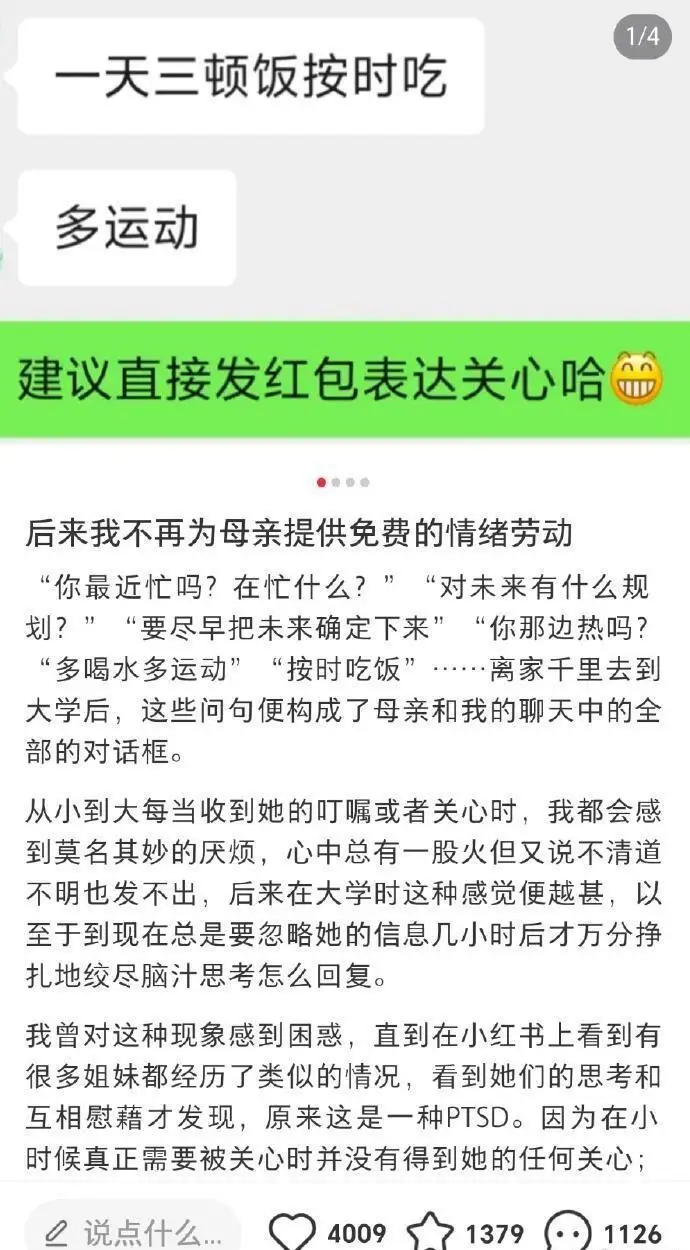
Task: Open the 说点什么 comment input field
Action: [132, 1231]
